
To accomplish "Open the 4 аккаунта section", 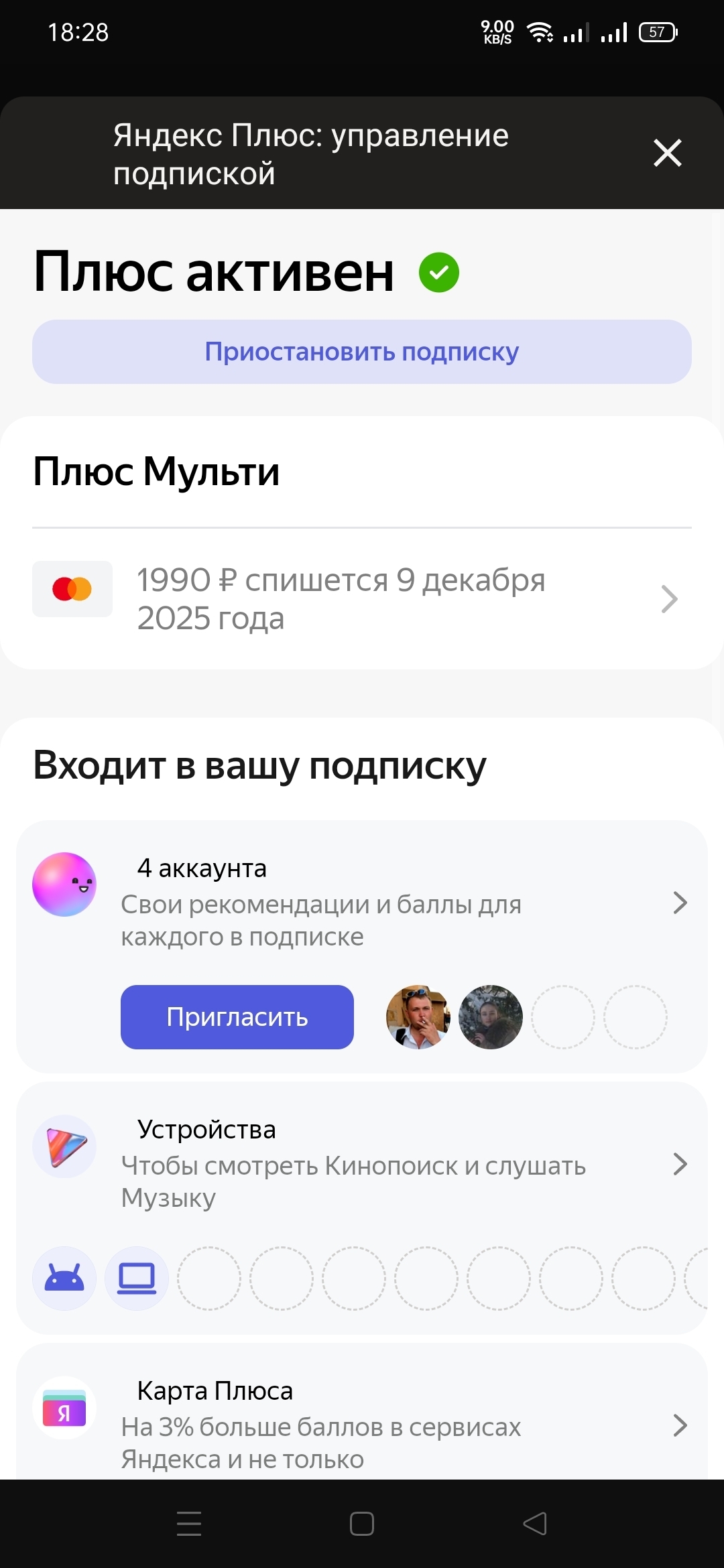I will tap(362, 902).
